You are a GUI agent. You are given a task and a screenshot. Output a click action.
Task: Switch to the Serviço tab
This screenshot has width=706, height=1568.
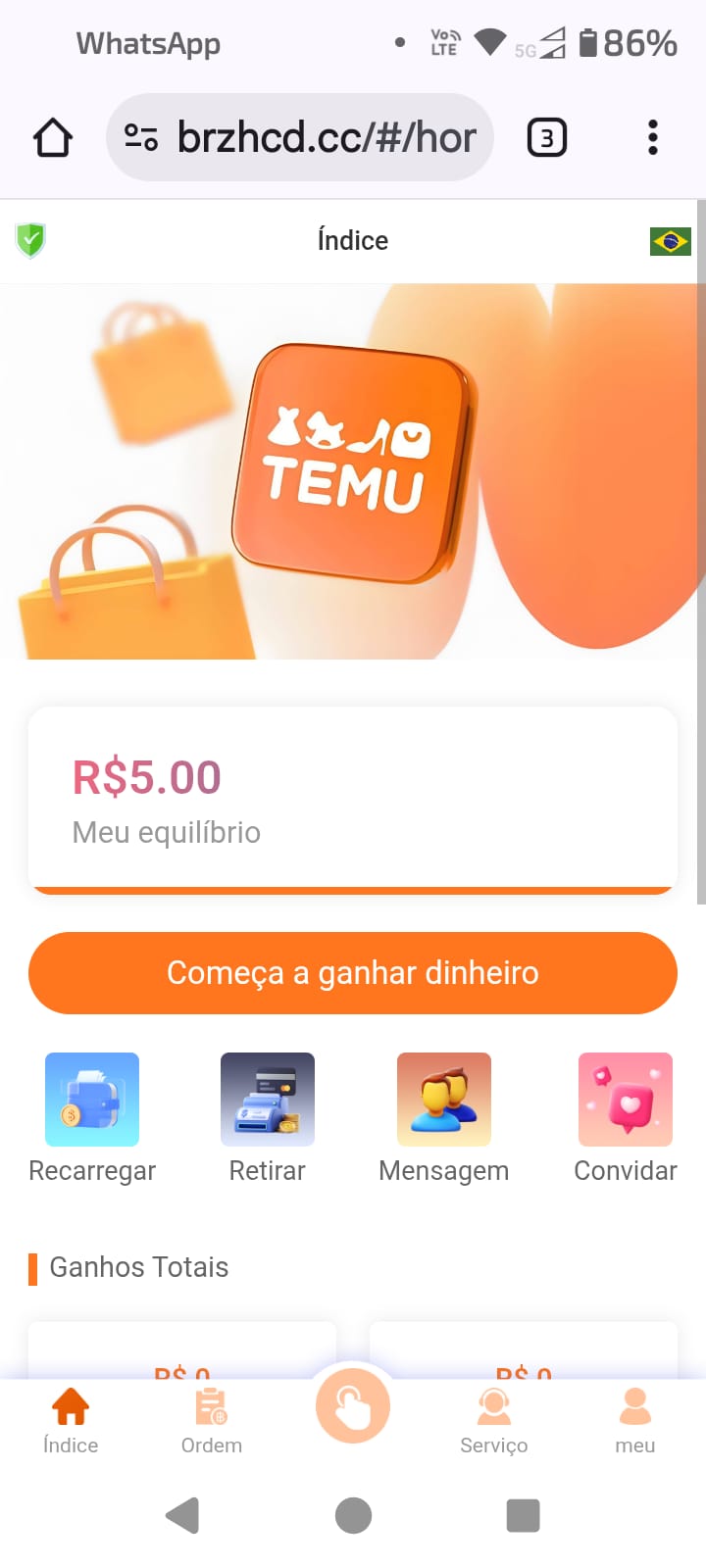494,1420
